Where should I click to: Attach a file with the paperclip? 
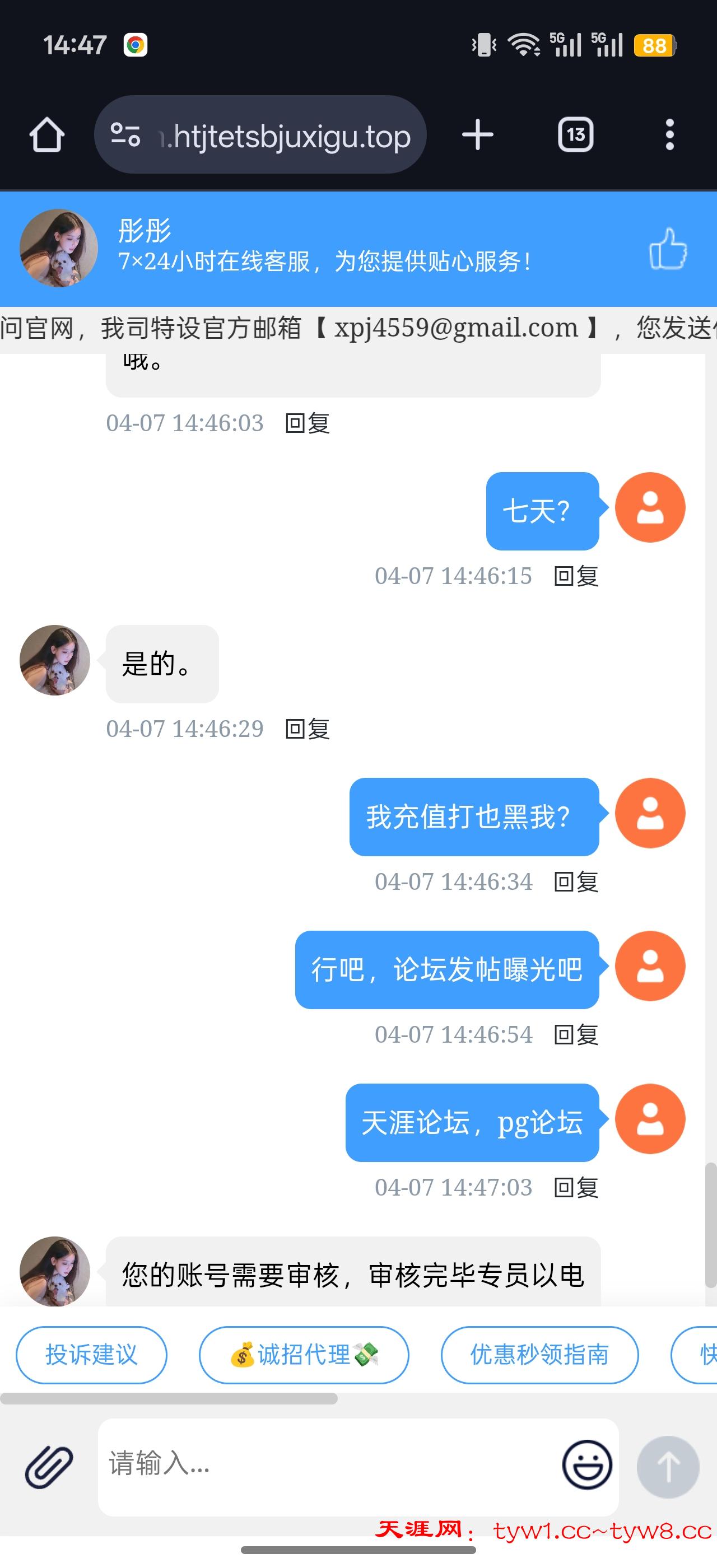pos(49,1466)
